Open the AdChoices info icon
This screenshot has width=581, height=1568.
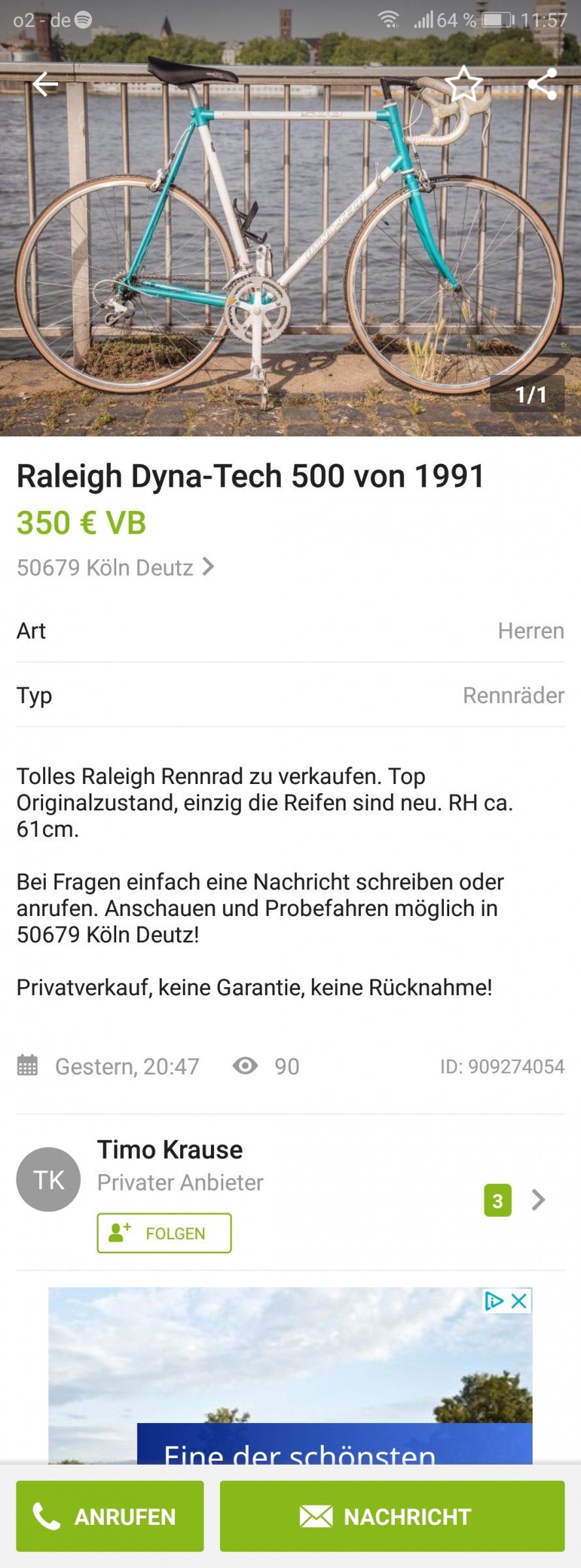[x=494, y=1301]
